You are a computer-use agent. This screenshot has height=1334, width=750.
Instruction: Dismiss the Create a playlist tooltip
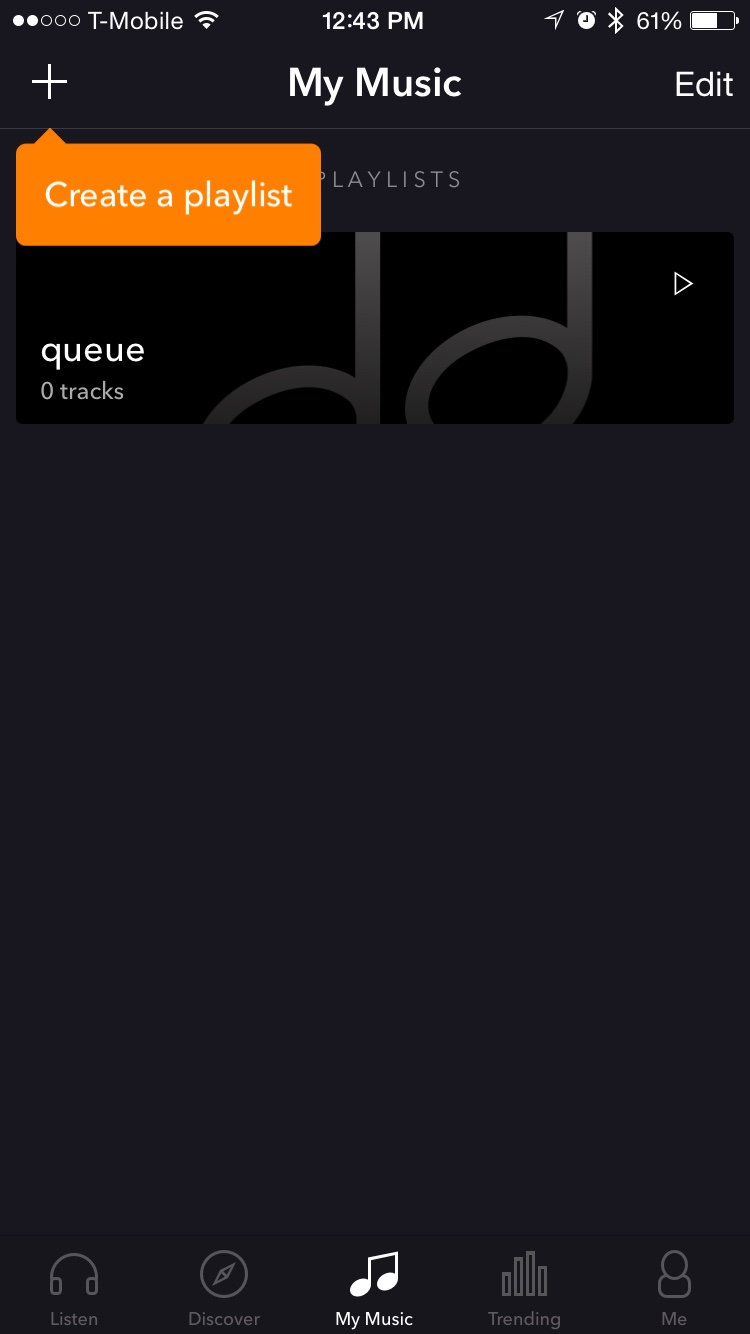pyautogui.click(x=168, y=195)
